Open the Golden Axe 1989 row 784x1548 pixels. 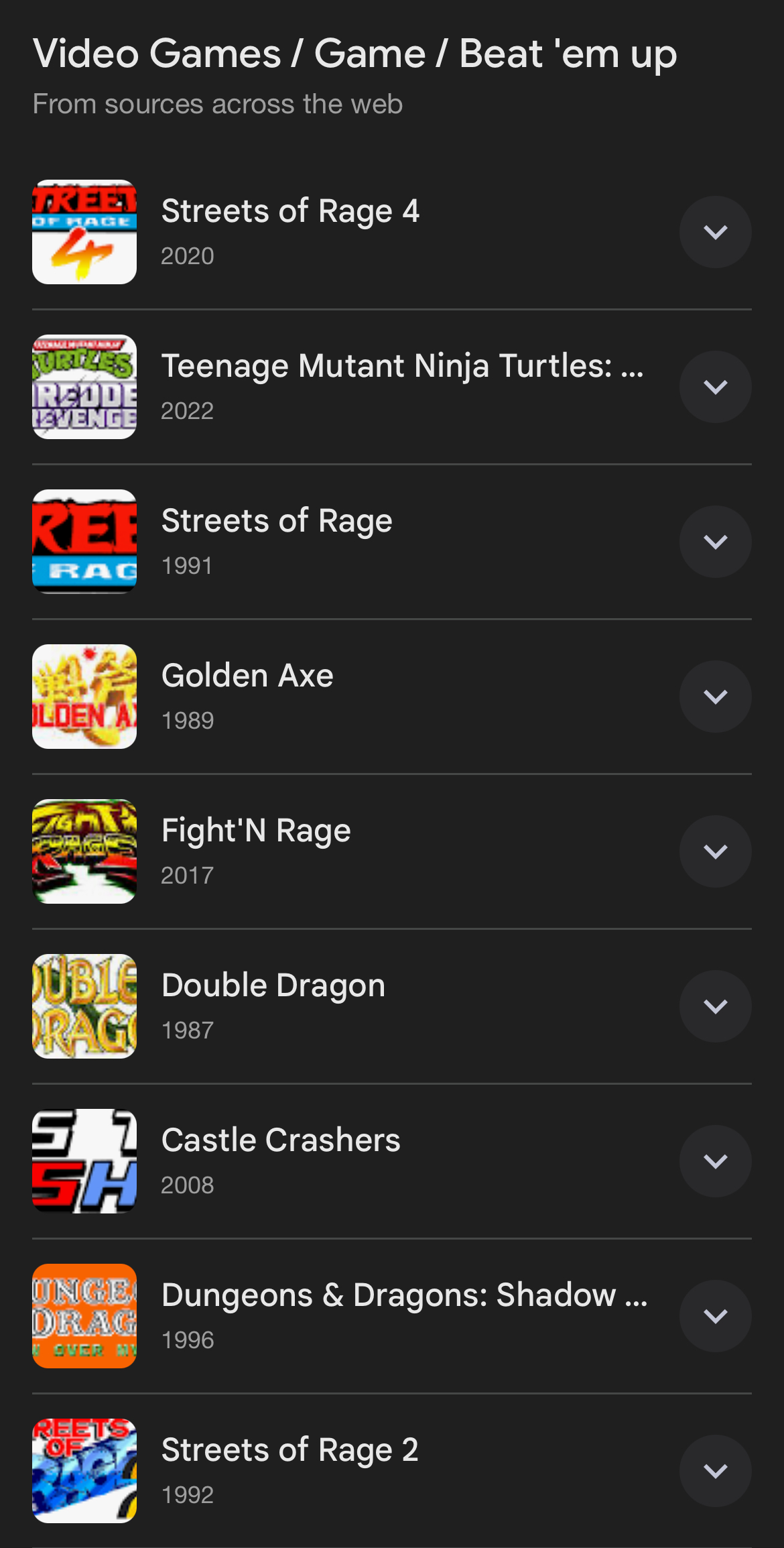(x=392, y=697)
